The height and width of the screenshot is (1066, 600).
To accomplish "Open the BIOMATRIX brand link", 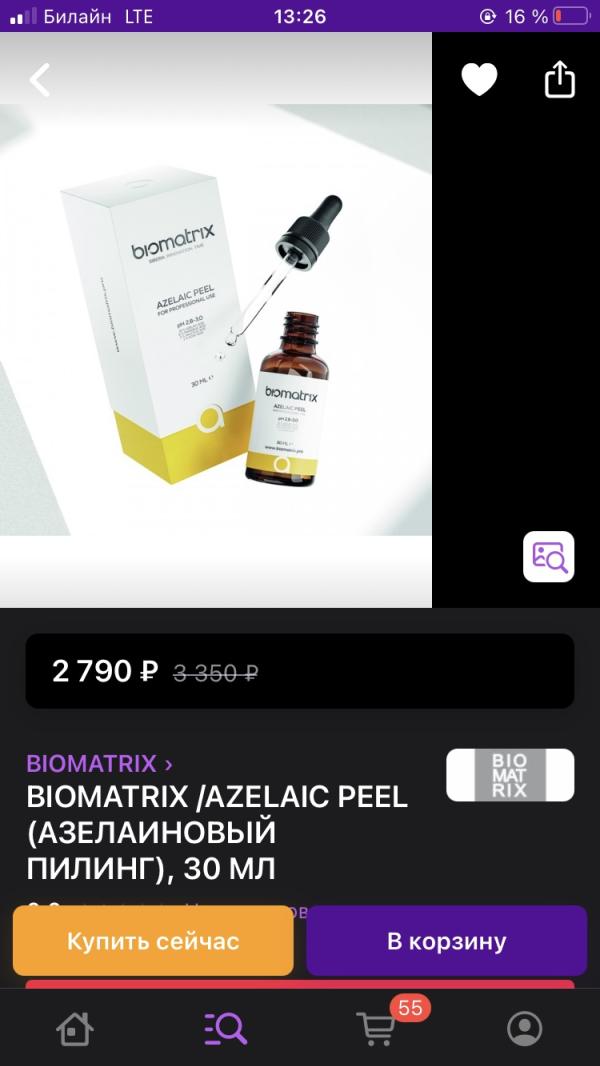I will pyautogui.click(x=100, y=764).
